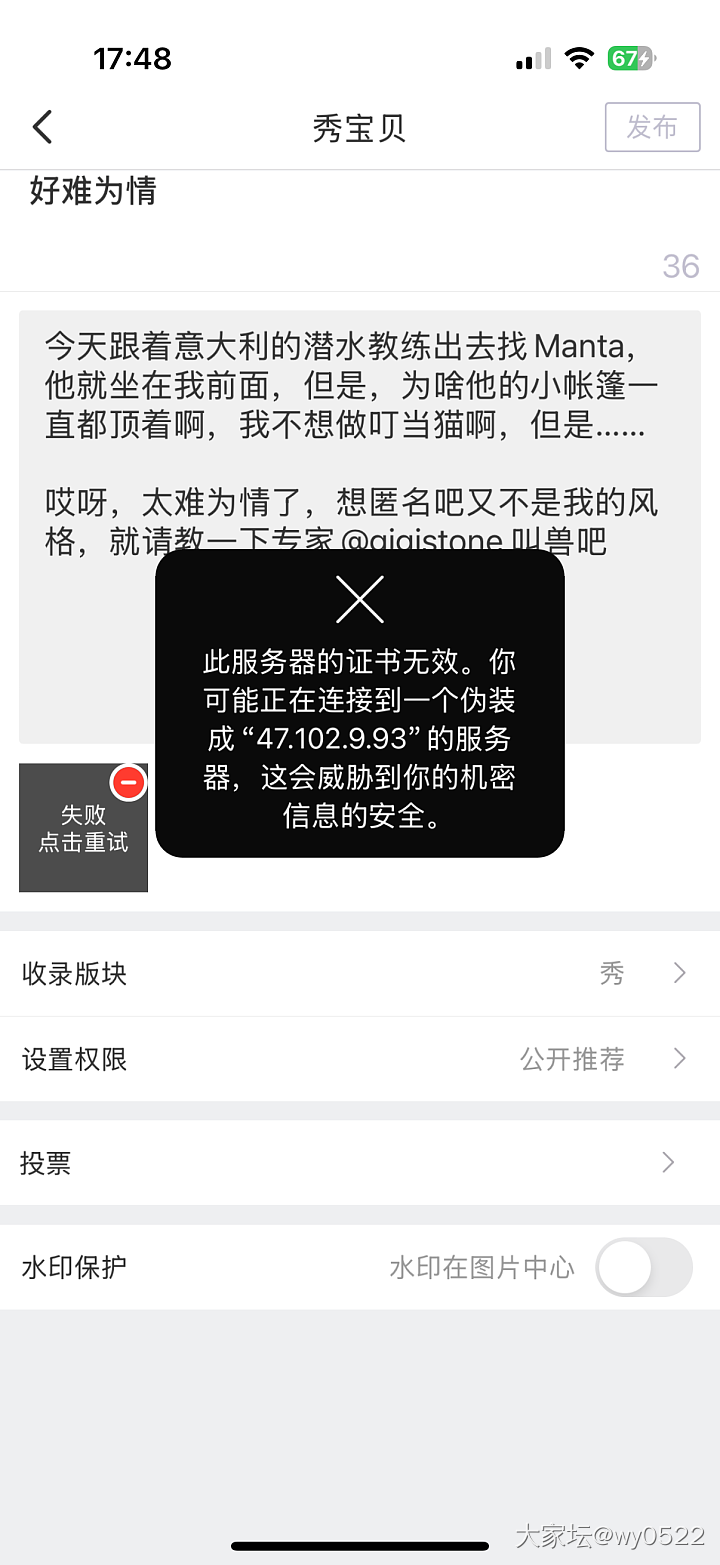Open 设置权限 permission settings
The image size is (720, 1565).
(360, 1059)
